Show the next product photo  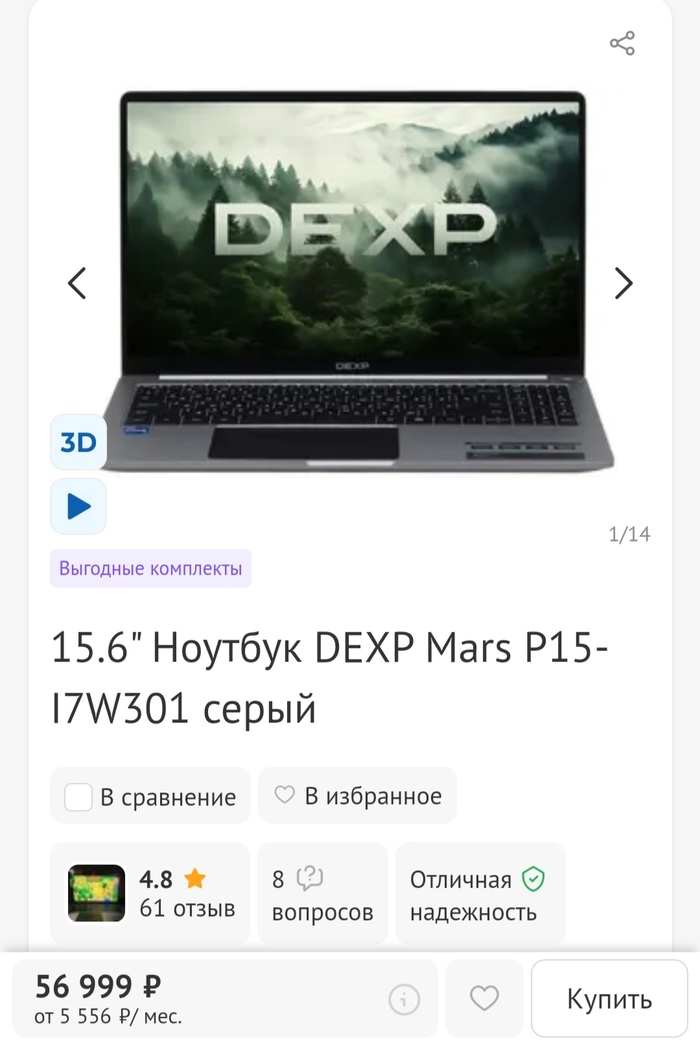tap(623, 283)
